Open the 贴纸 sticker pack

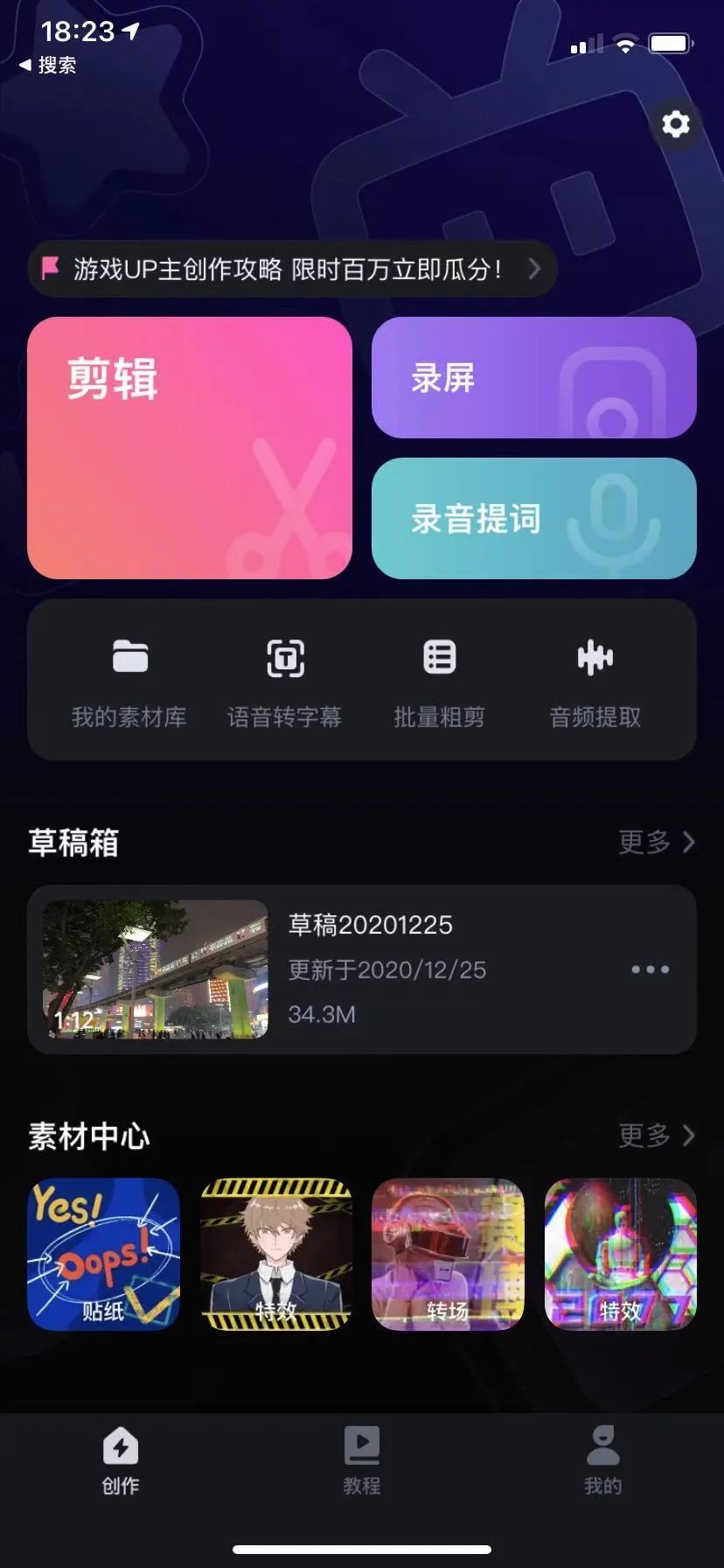click(x=103, y=1256)
